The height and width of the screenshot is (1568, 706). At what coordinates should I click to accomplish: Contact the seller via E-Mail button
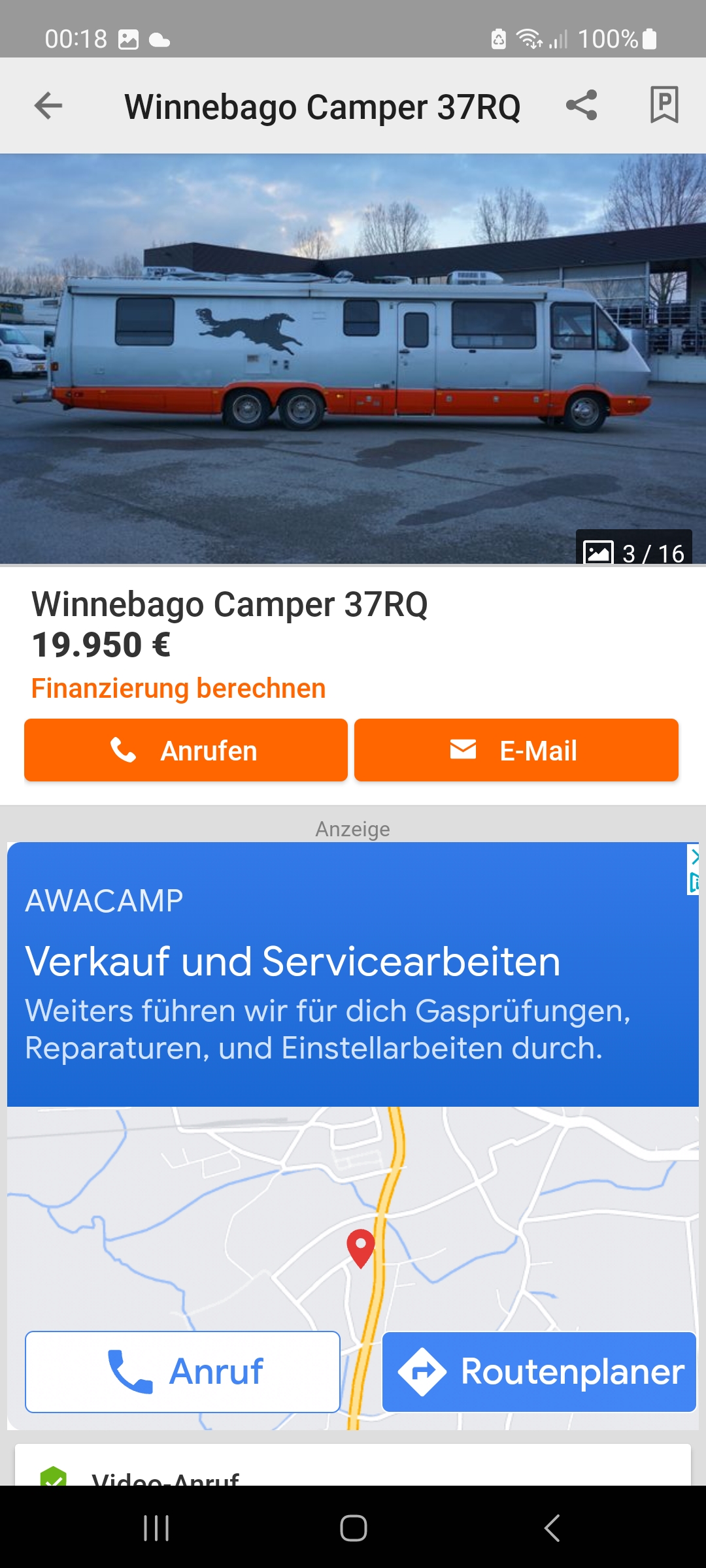pos(516,750)
